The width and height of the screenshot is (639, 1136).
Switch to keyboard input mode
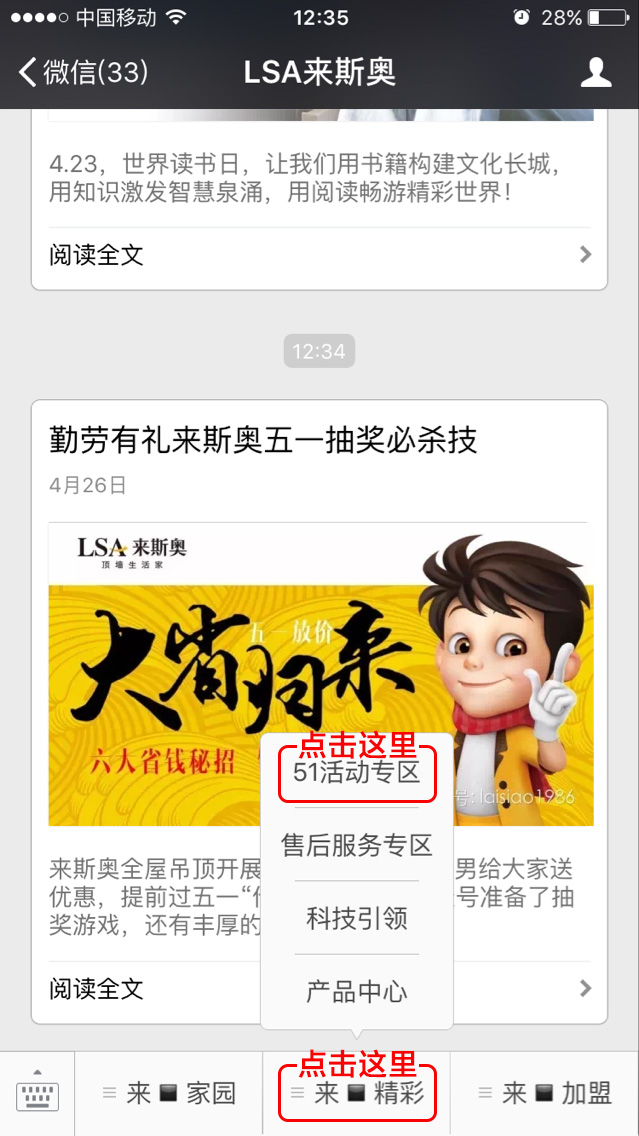click(37, 1094)
